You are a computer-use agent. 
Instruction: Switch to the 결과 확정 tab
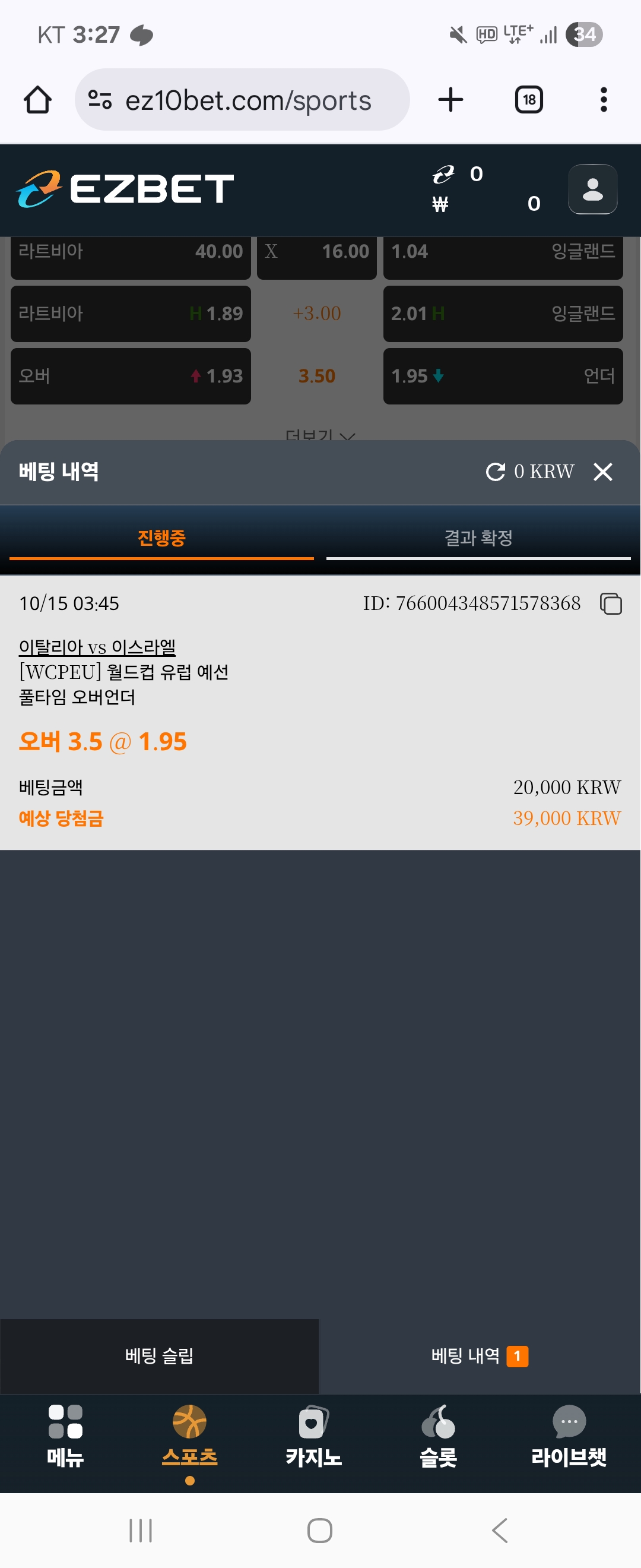click(478, 538)
